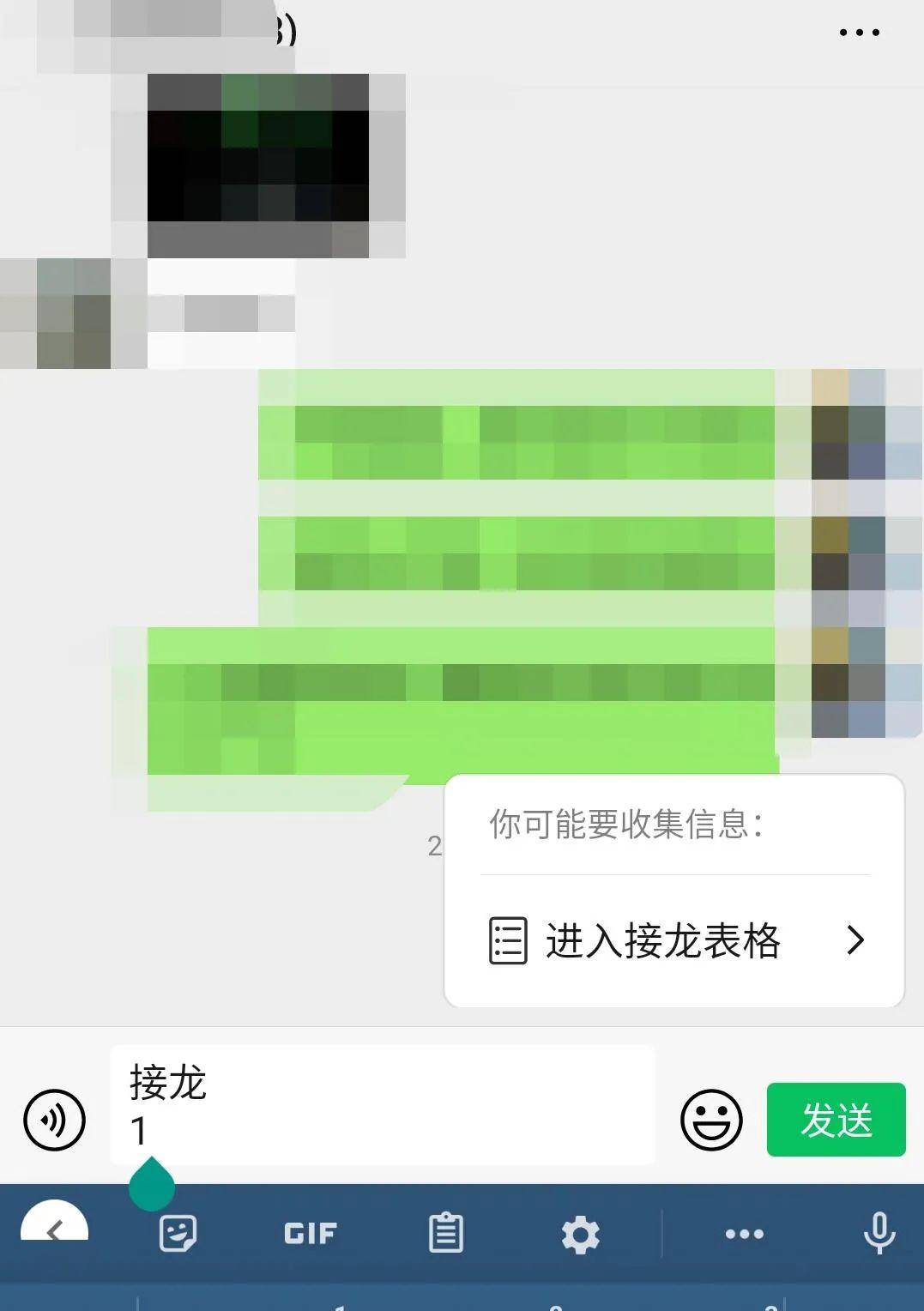Switch to voice message input

(54, 1120)
